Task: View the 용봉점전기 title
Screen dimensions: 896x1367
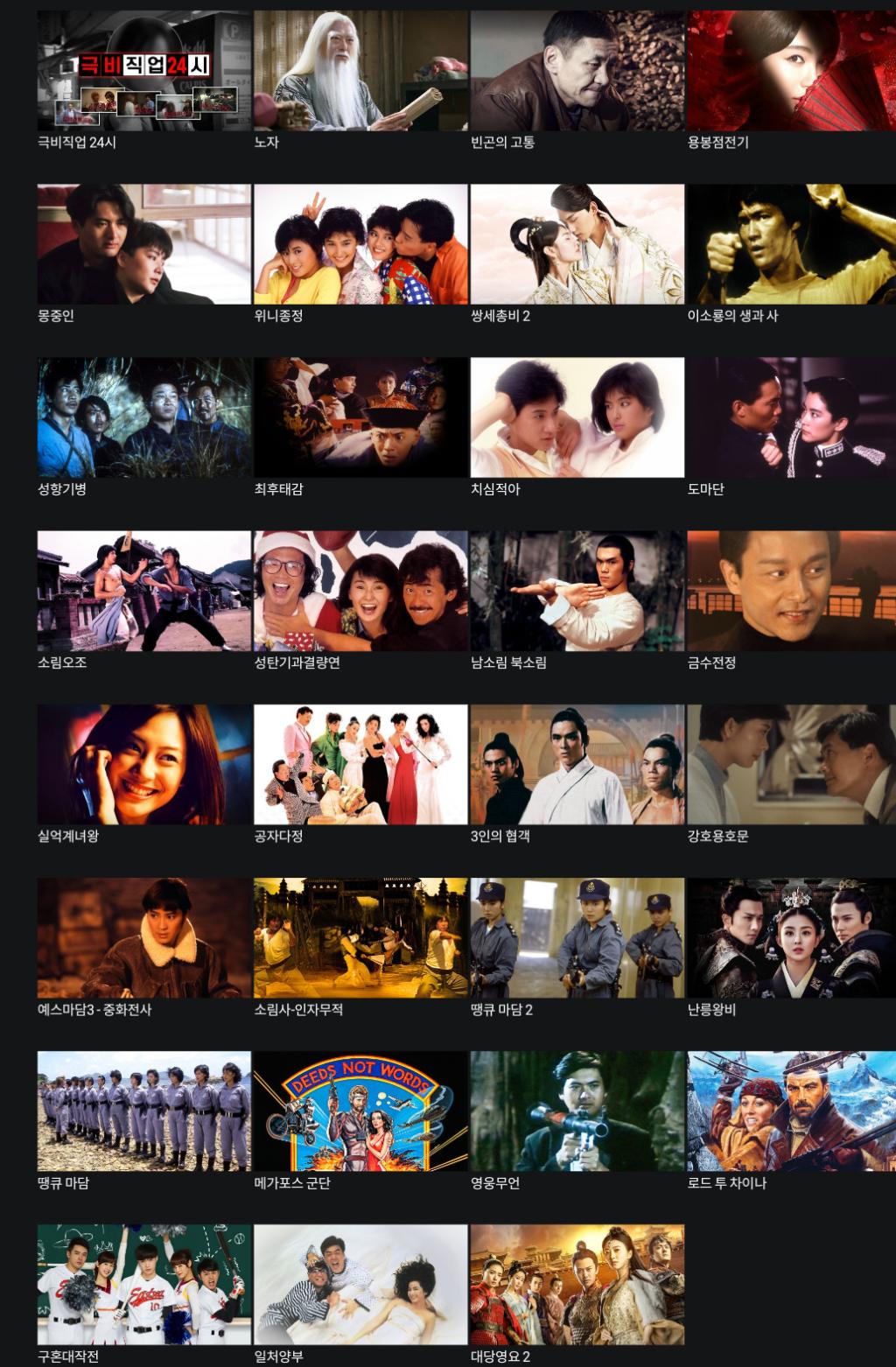Action: (791, 72)
